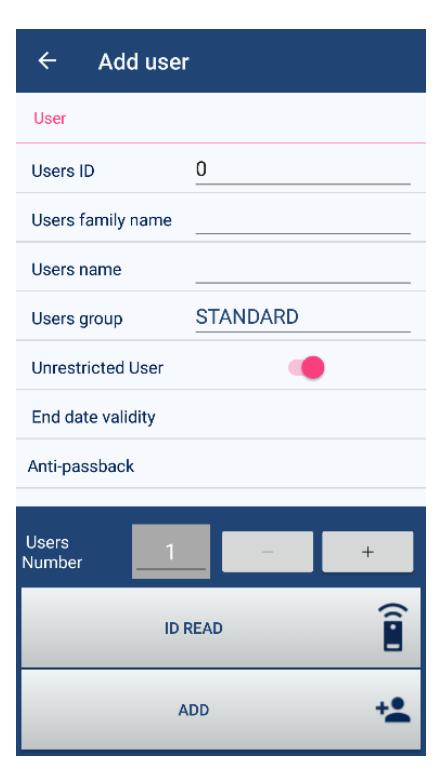The image size is (432, 765).
Task: Select the Users name text field
Action: 303,269
